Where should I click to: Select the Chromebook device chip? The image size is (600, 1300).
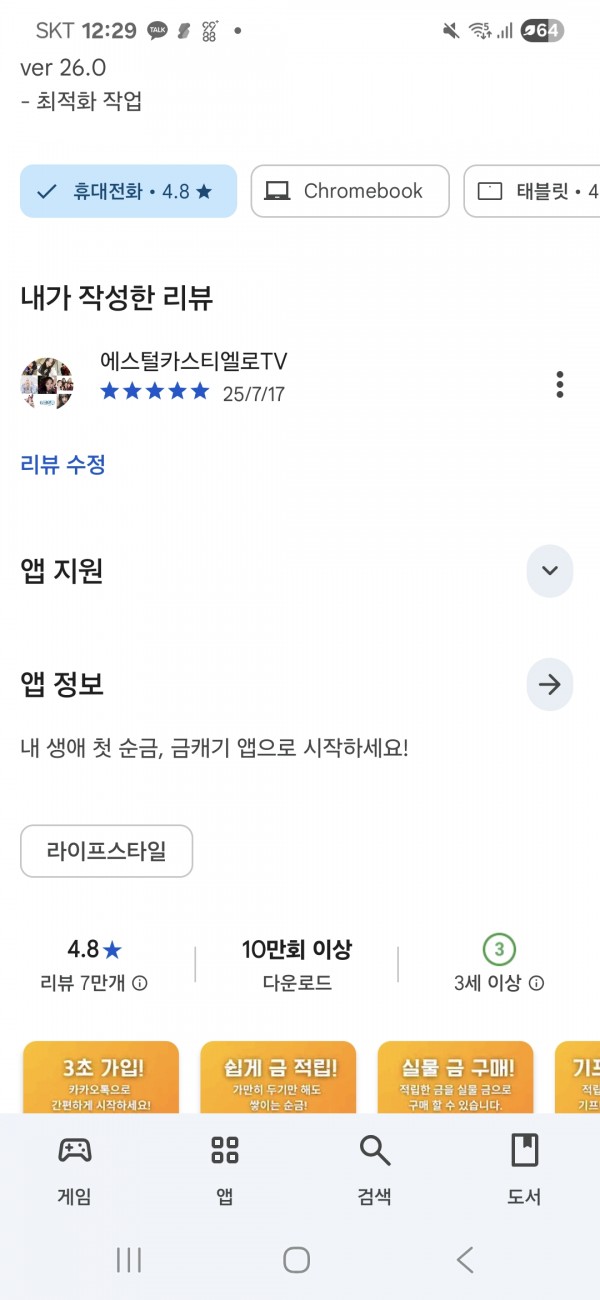350,191
